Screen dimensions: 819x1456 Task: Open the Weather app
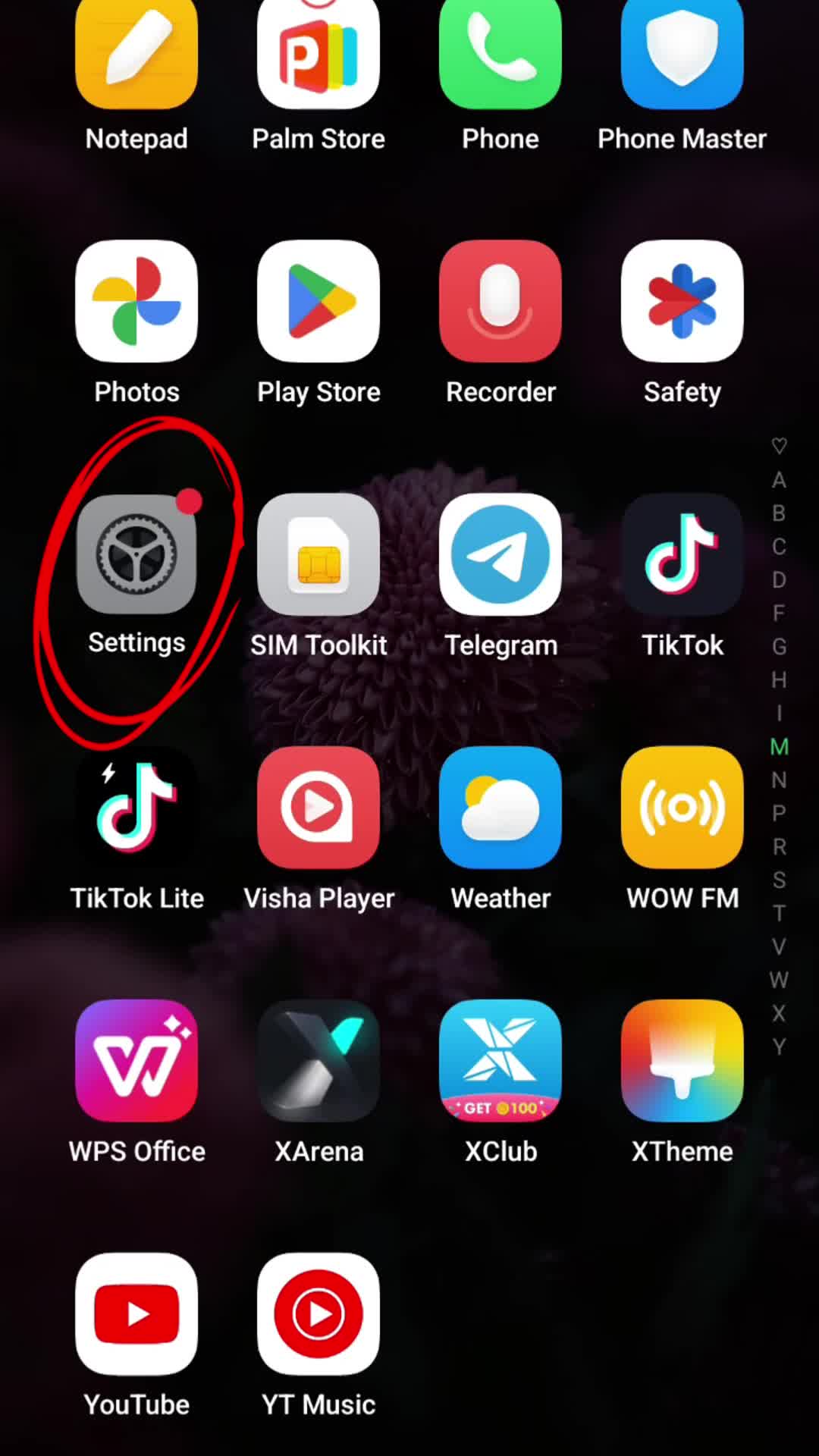(x=500, y=808)
